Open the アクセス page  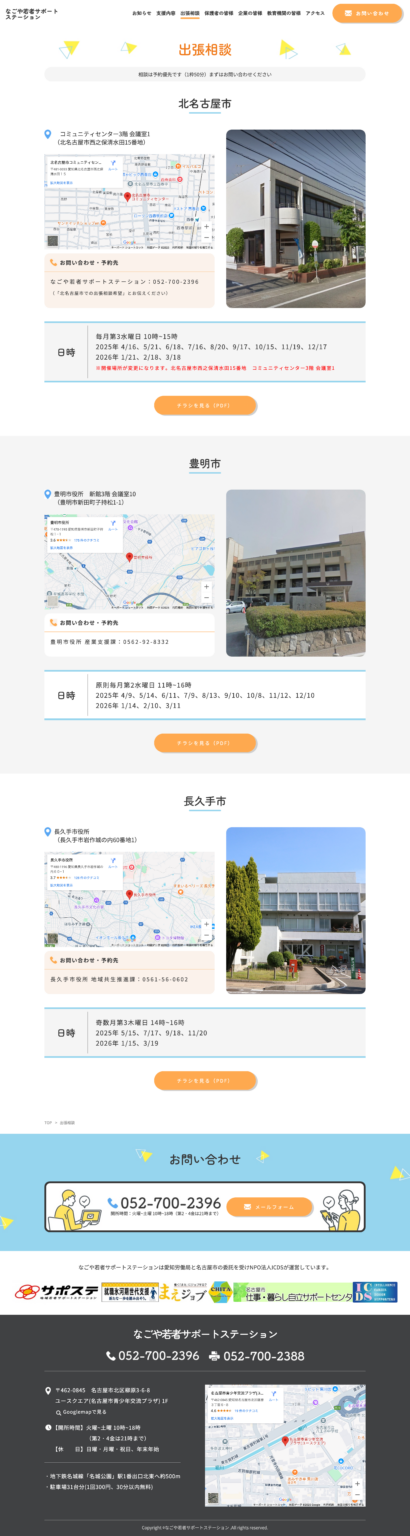pyautogui.click(x=315, y=13)
